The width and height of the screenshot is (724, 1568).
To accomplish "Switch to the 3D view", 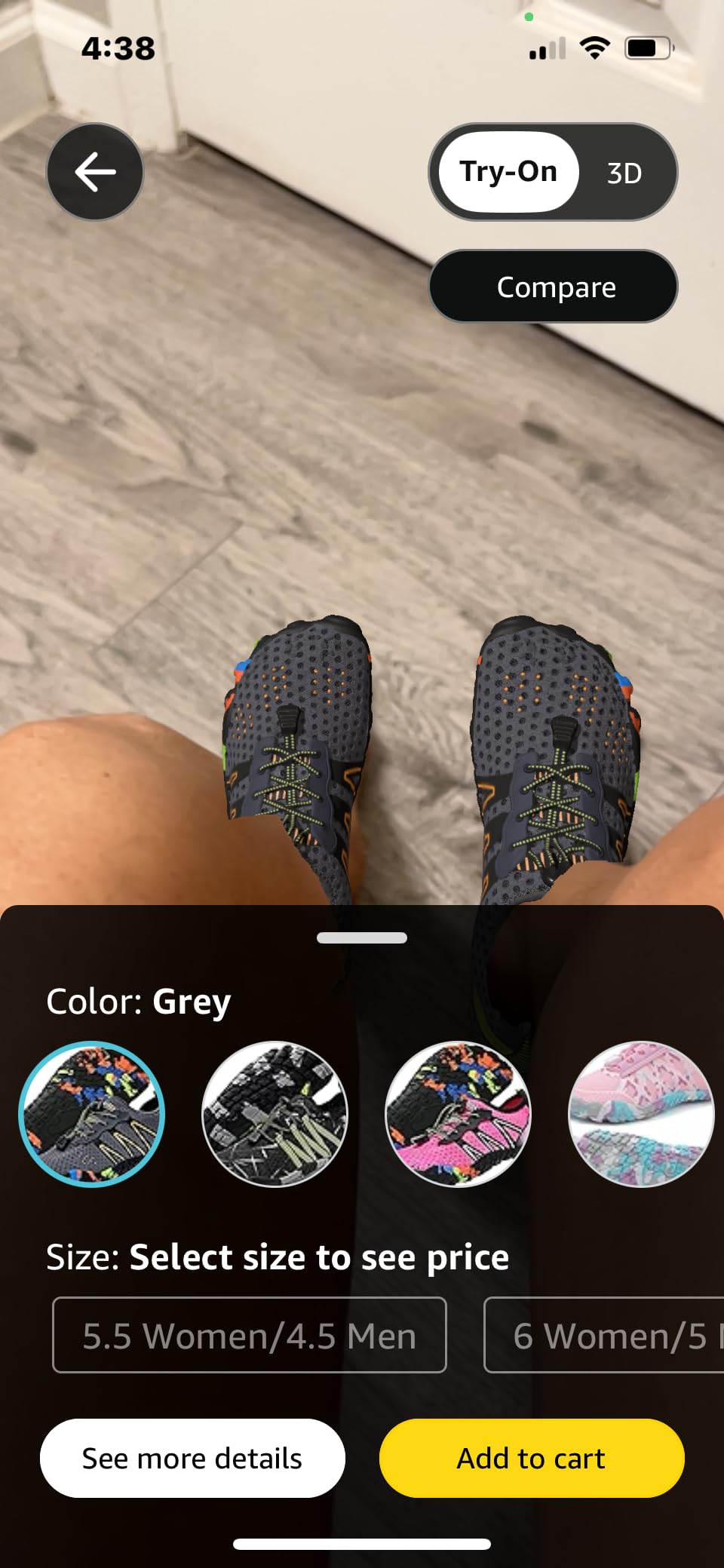I will coord(624,173).
